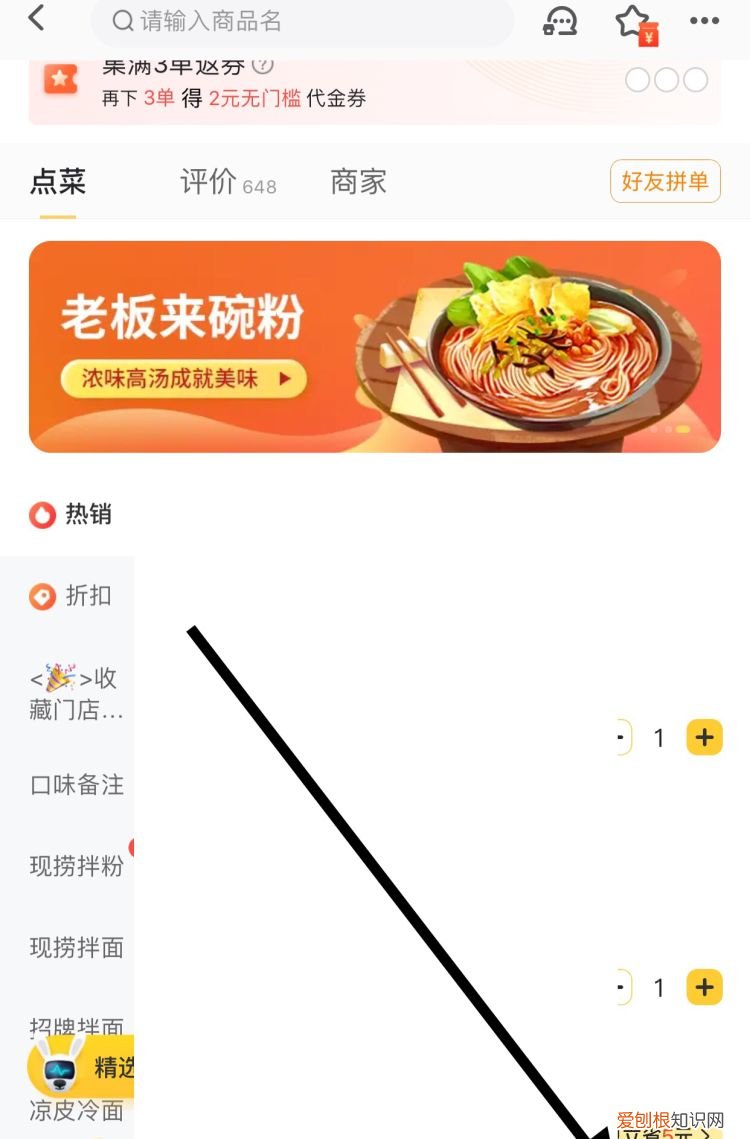This screenshot has width=750, height=1139.
Task: Tap the 好友拼单 group order button
Action: point(666,182)
